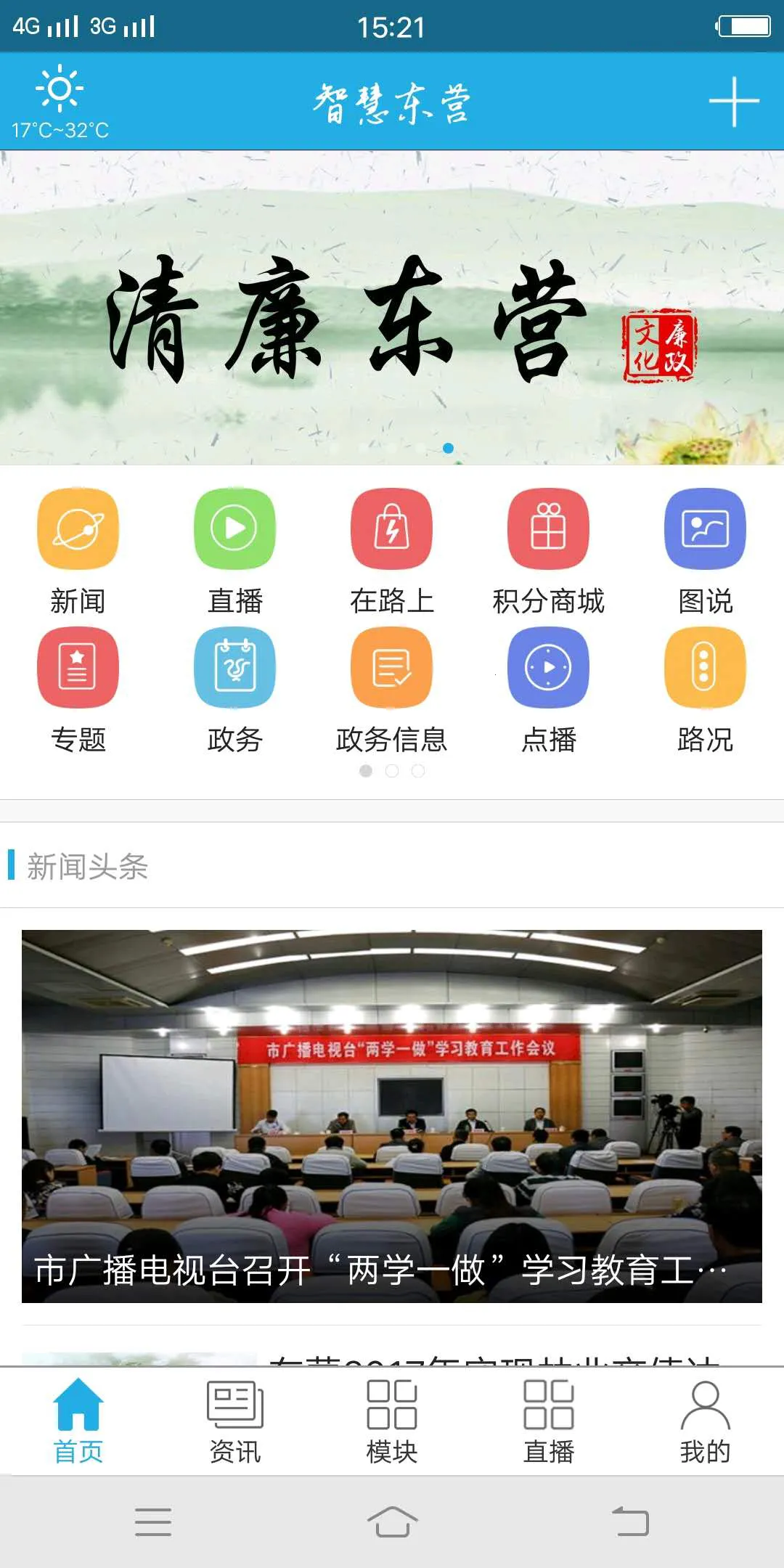This screenshot has width=784, height=1568.
Task: Select the second page dot below icons
Action: coord(392,772)
